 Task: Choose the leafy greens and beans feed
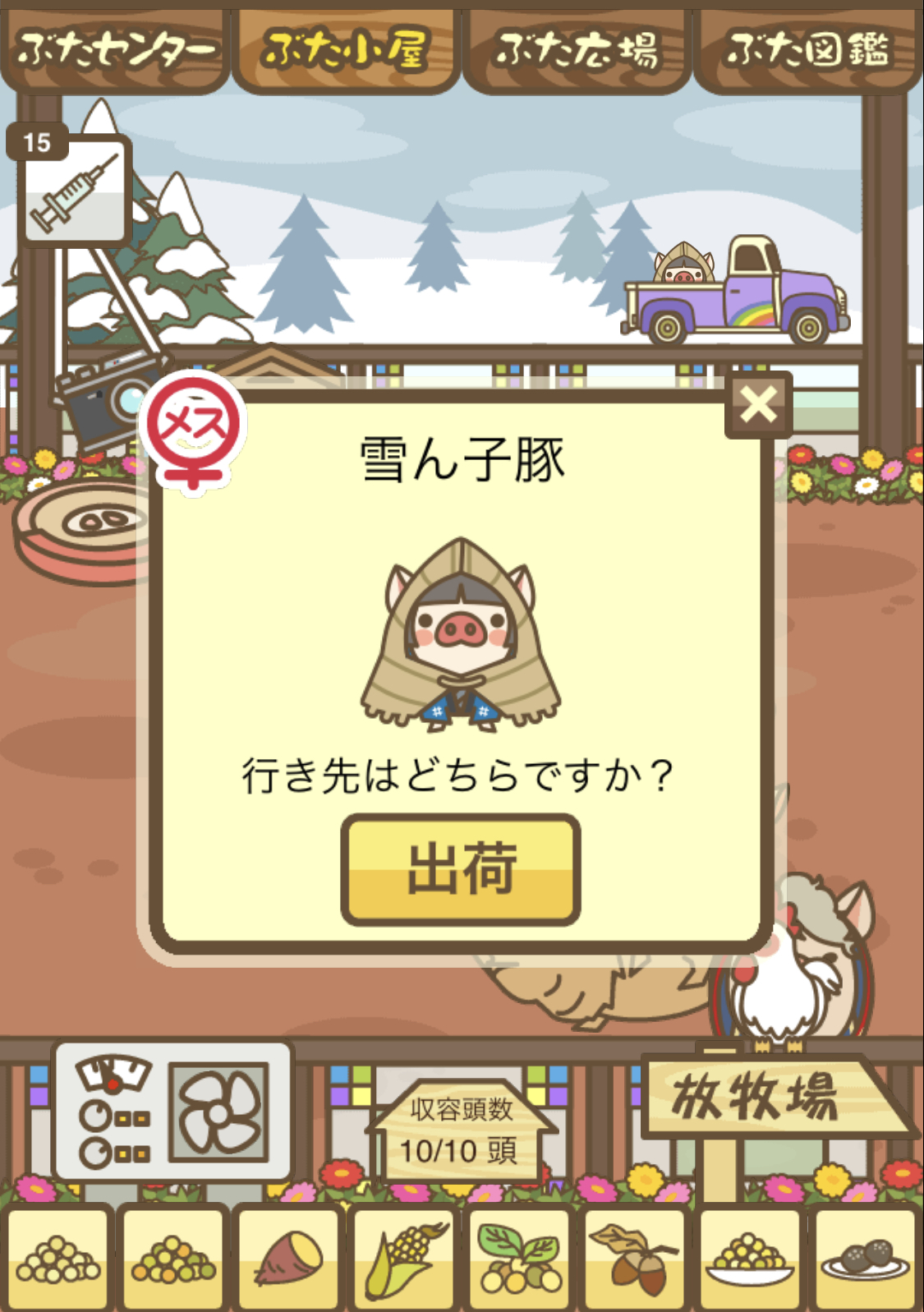coord(518,1259)
